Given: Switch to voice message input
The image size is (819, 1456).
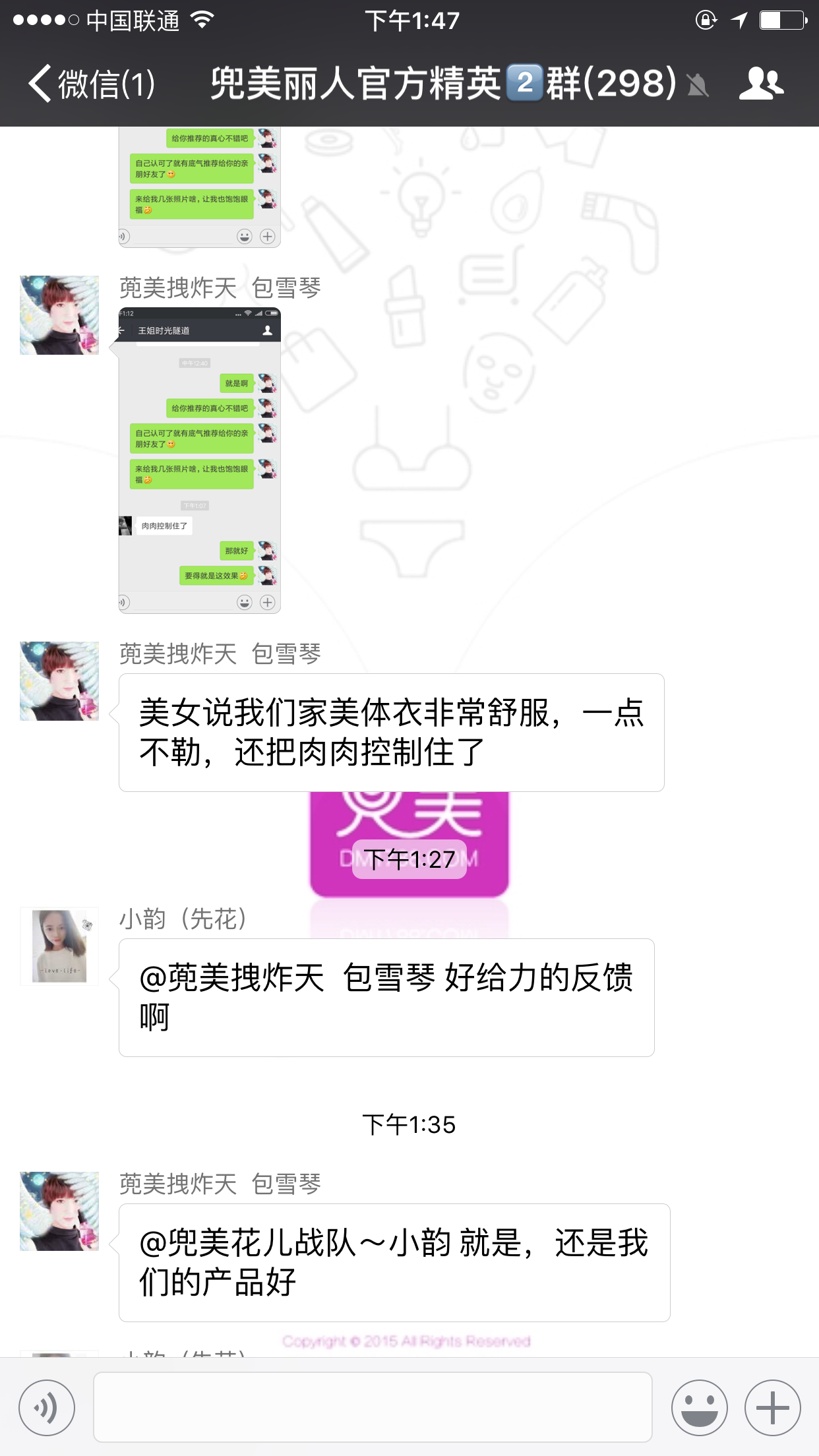Looking at the screenshot, I should pyautogui.click(x=47, y=1407).
